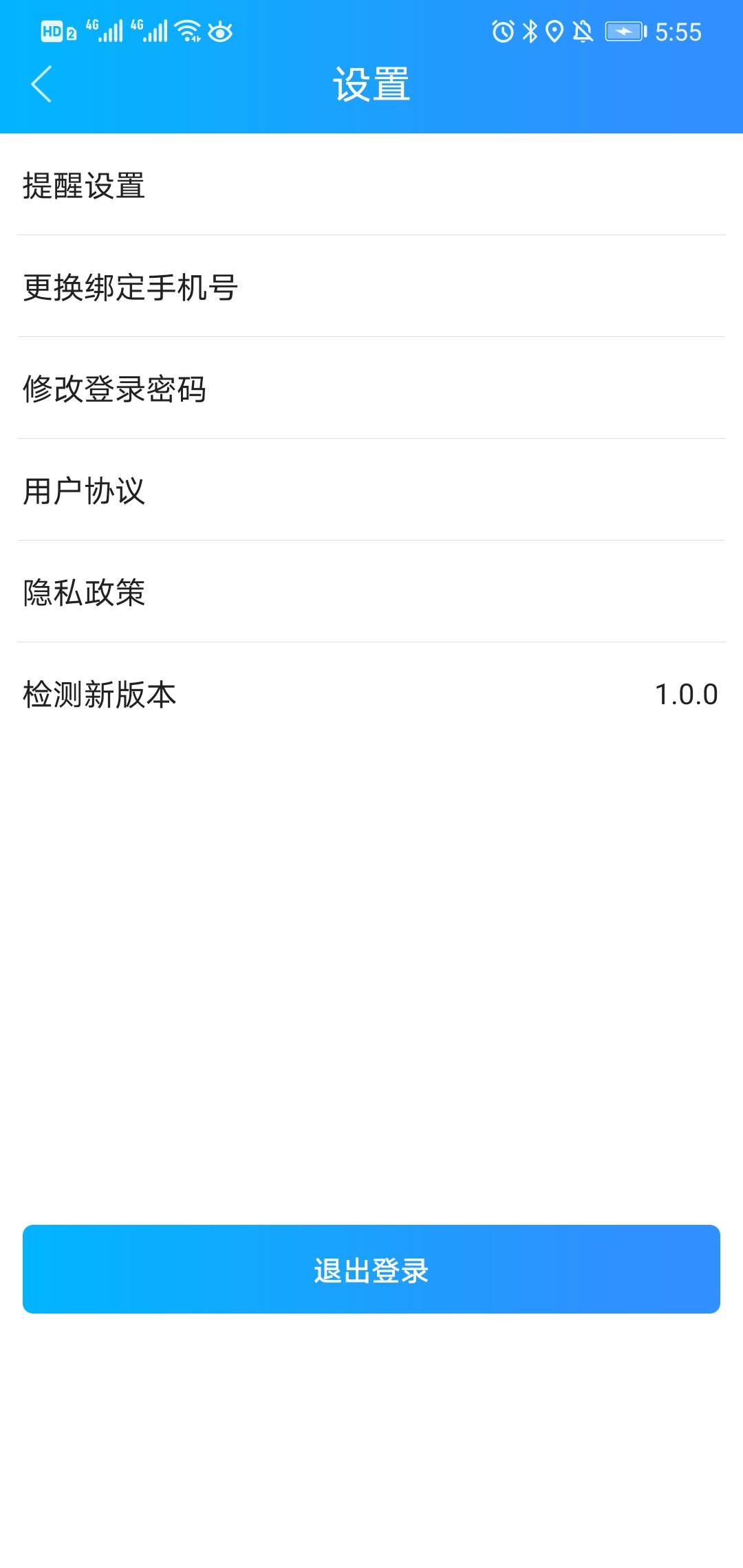Tap 检测新版本 to check for updates
The height and width of the screenshot is (1568, 743).
click(x=98, y=693)
